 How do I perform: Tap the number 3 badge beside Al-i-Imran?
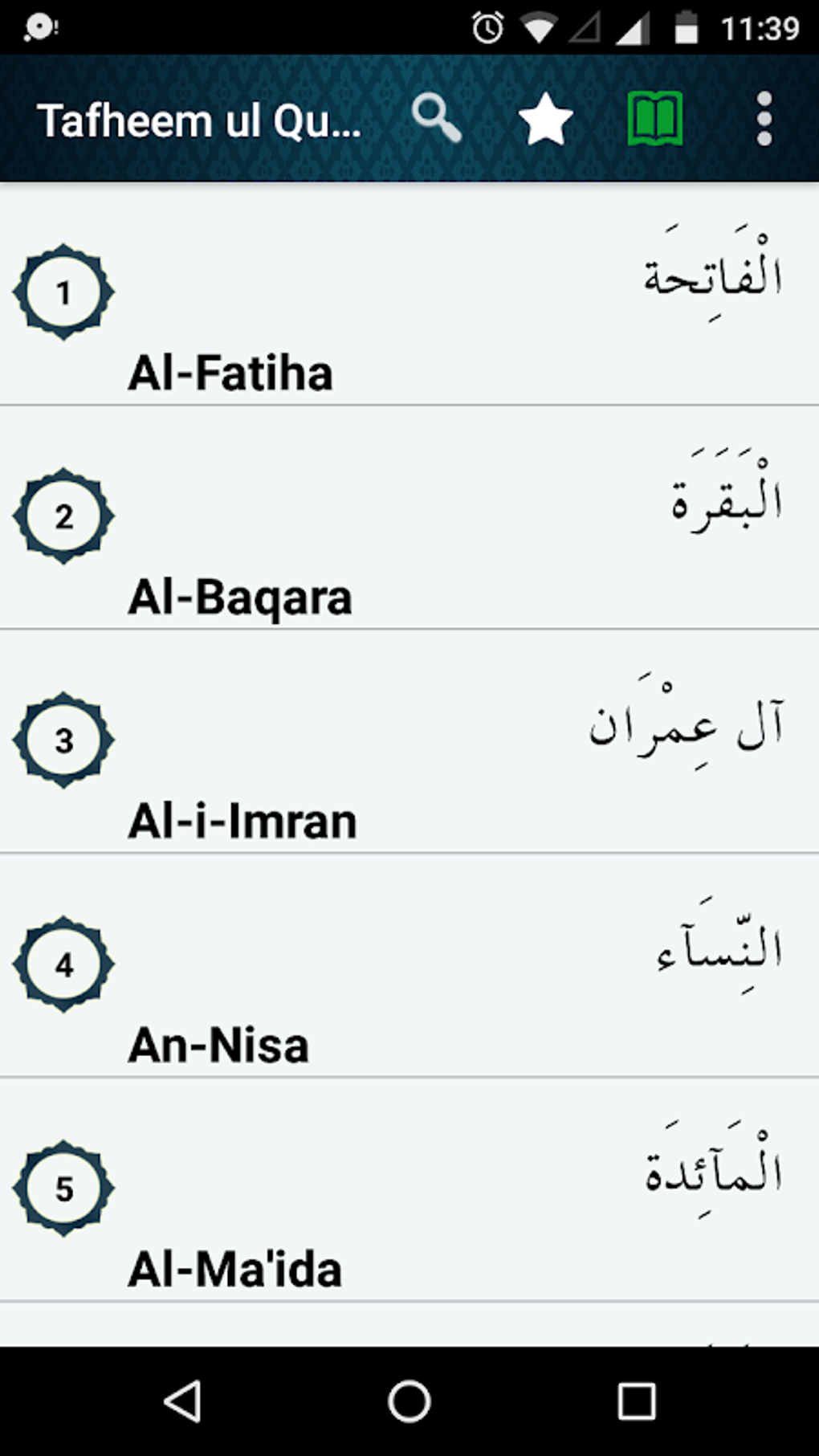[64, 741]
